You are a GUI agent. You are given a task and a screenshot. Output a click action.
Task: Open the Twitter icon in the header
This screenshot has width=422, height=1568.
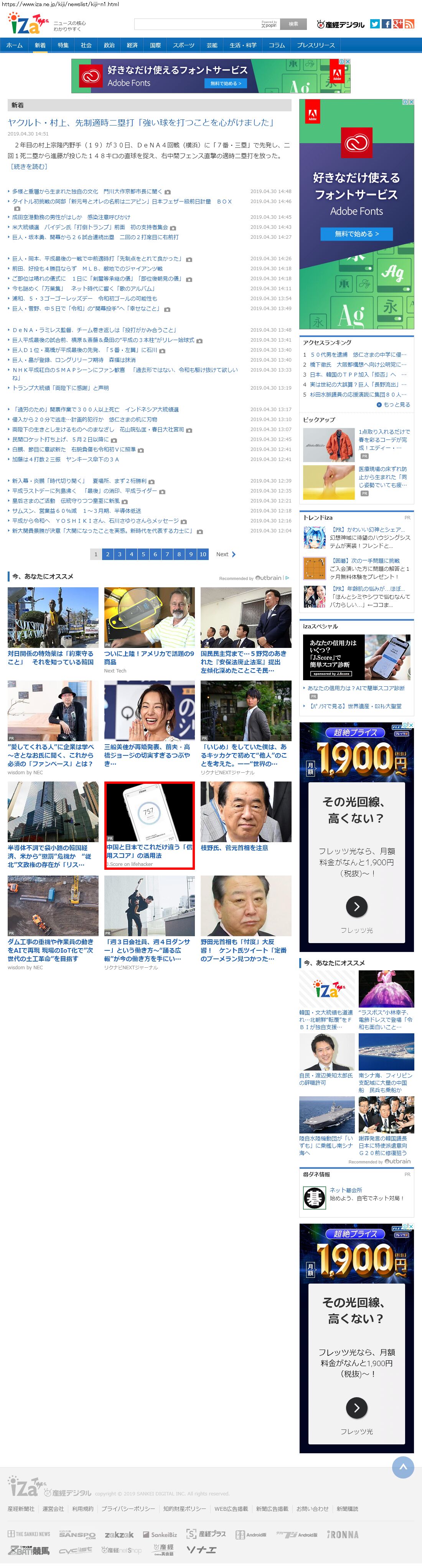pos(374,24)
